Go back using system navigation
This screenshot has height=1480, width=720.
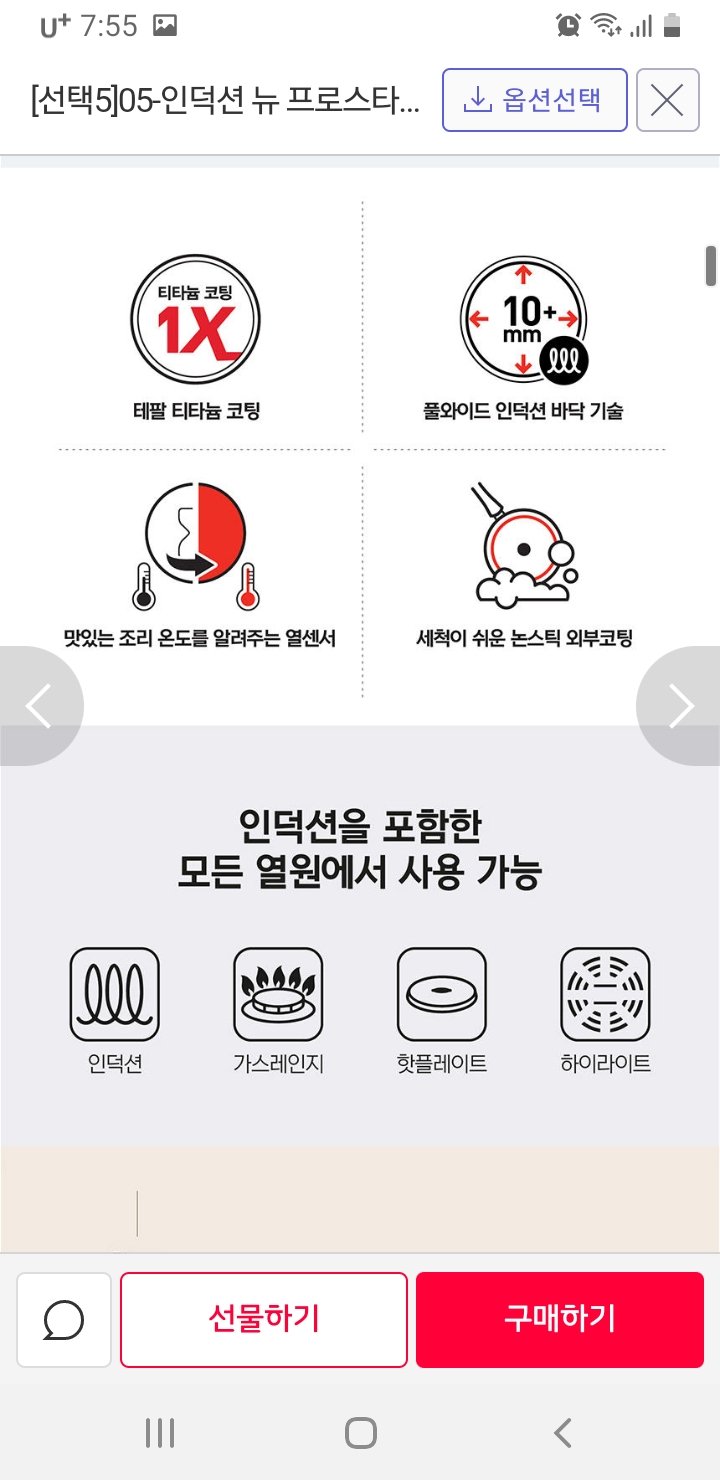pos(562,1433)
